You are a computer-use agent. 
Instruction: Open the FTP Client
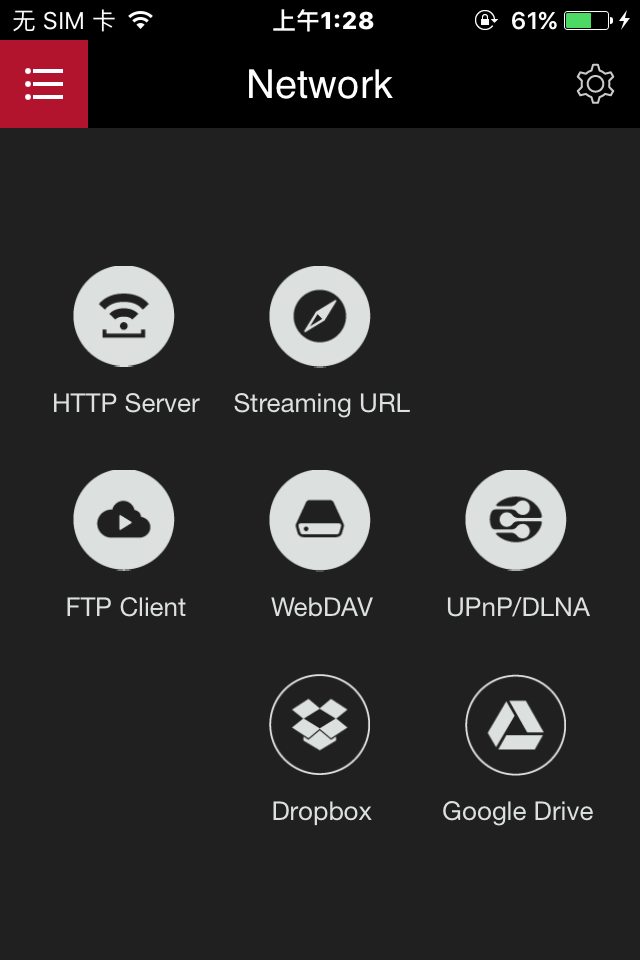[x=124, y=520]
